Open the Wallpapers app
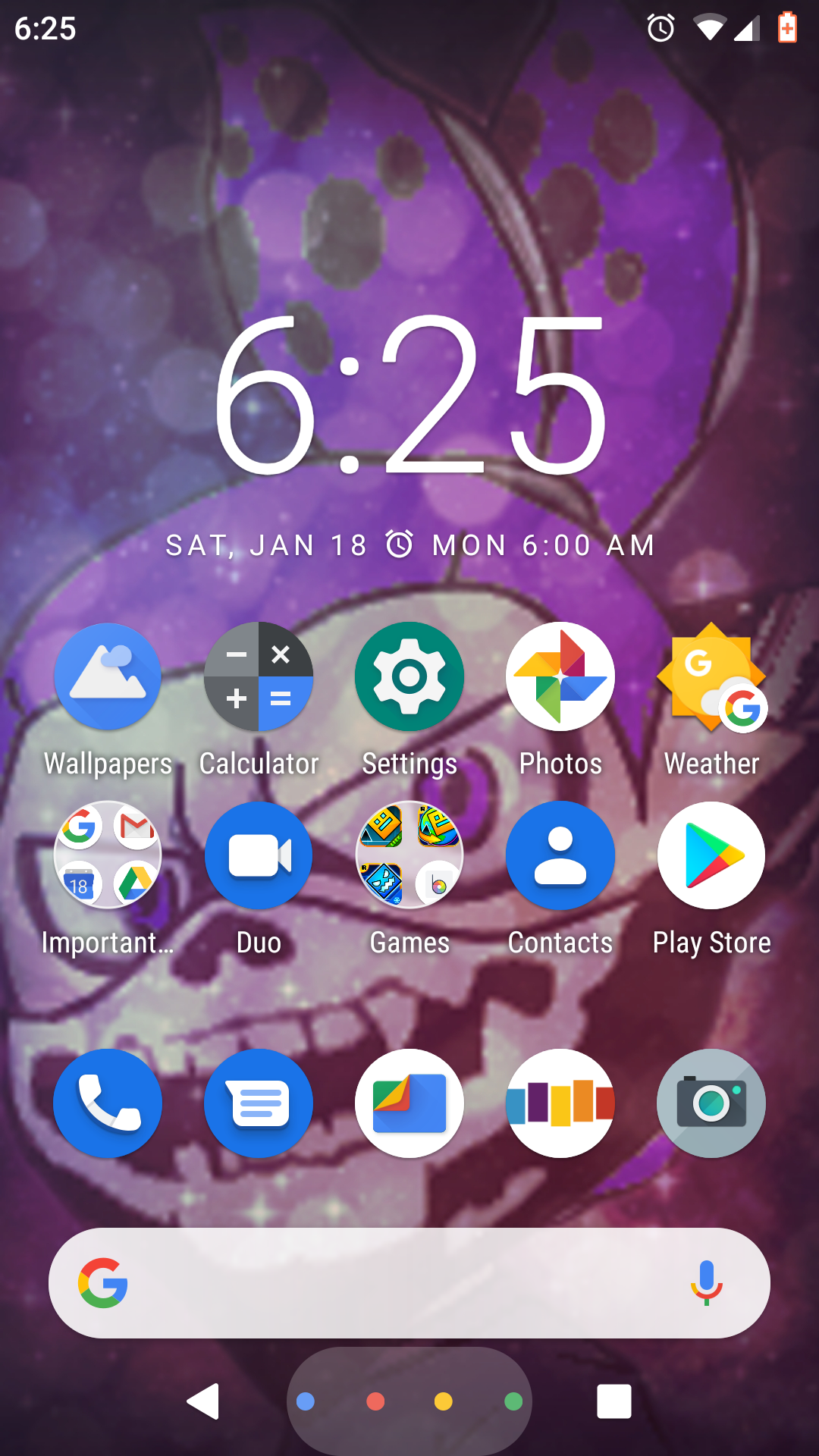819x1456 pixels. click(x=108, y=676)
